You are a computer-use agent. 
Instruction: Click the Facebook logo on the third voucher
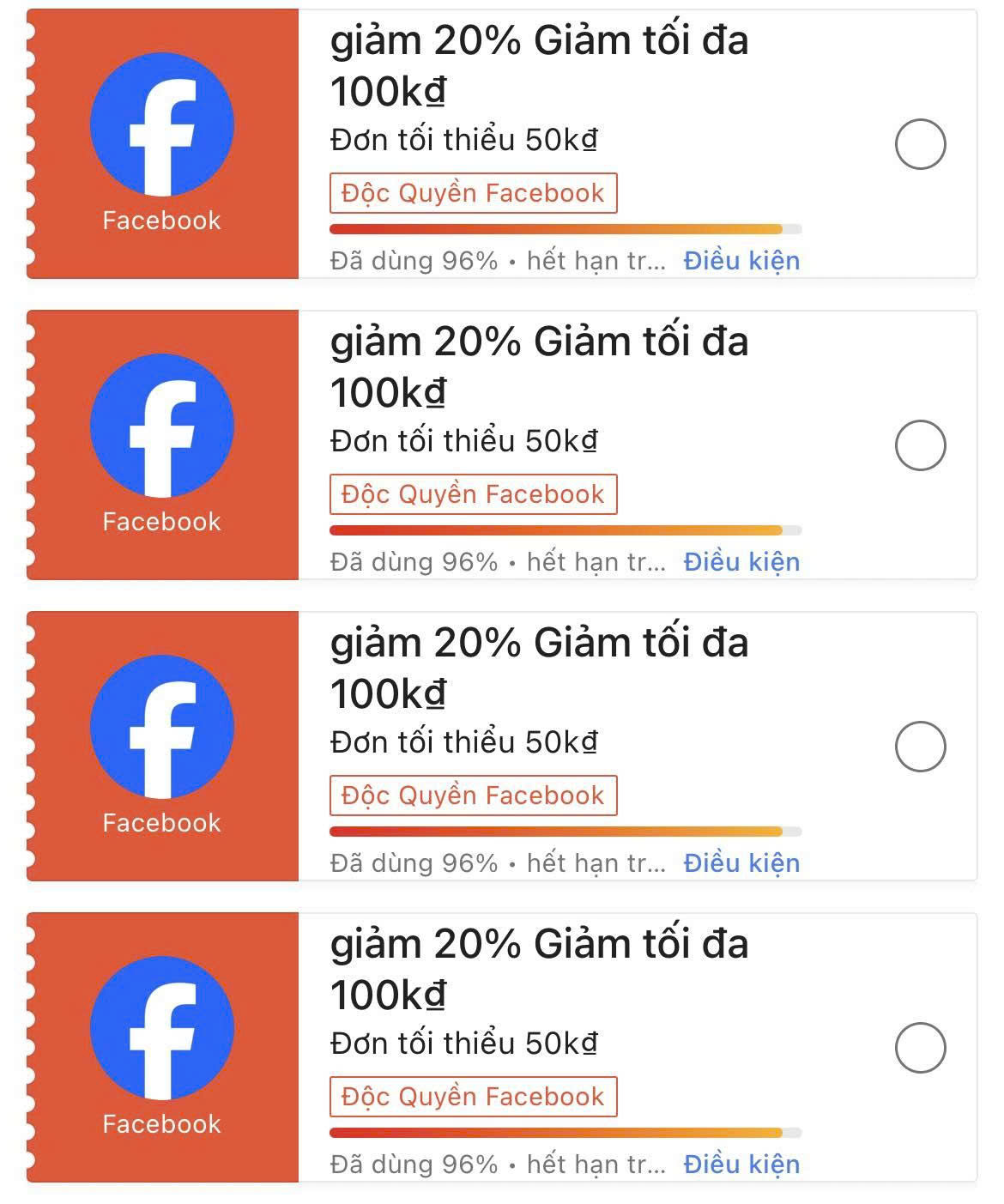[x=161, y=725]
